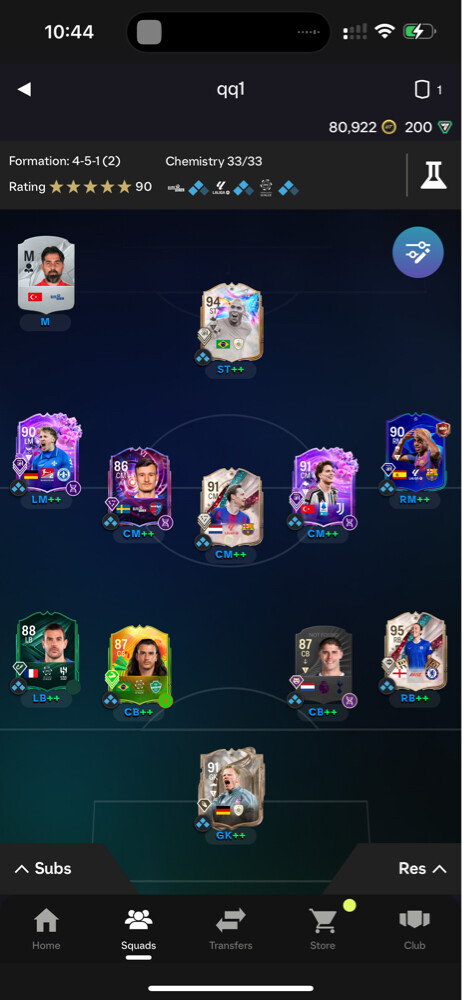Select the 88-rated LB card
462x1000 pixels.
click(45, 652)
